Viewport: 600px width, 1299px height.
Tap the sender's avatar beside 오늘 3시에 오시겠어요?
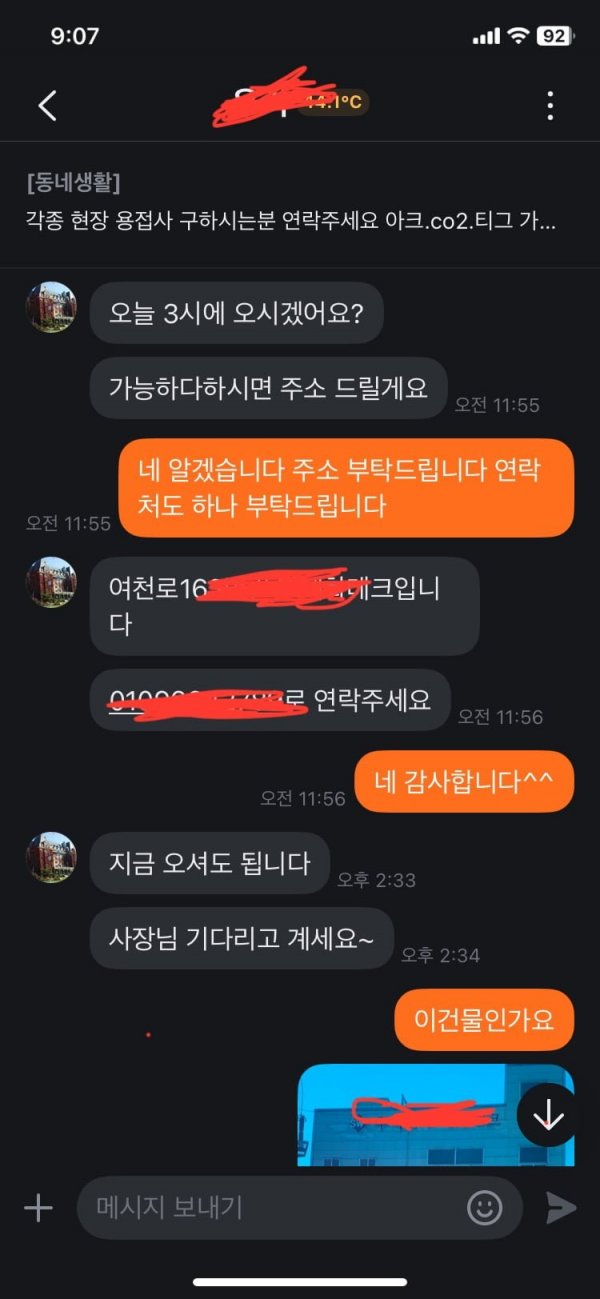(51, 307)
